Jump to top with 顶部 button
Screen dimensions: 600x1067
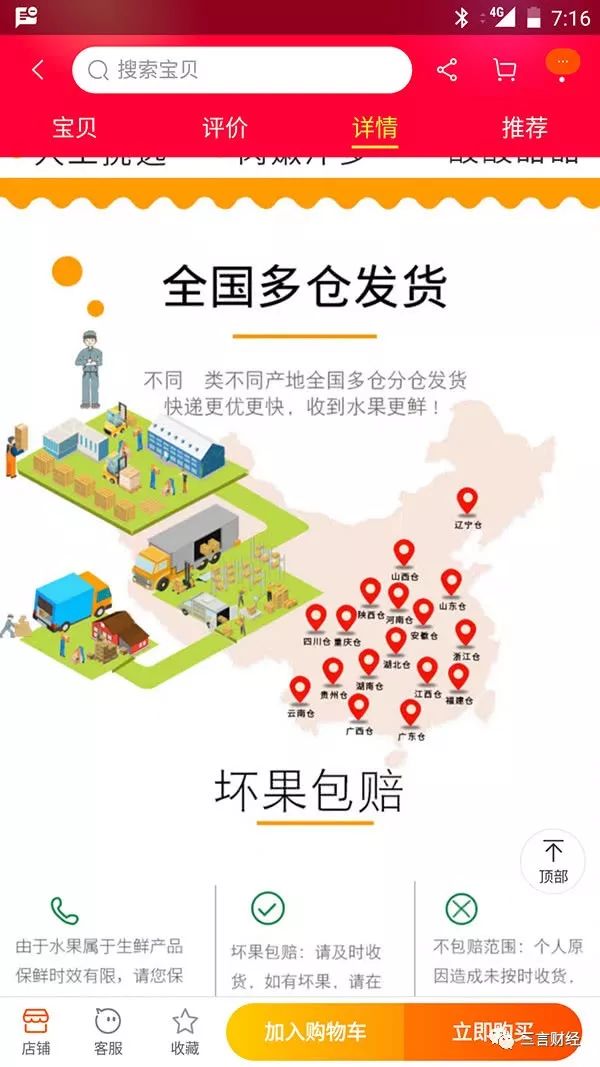click(553, 860)
